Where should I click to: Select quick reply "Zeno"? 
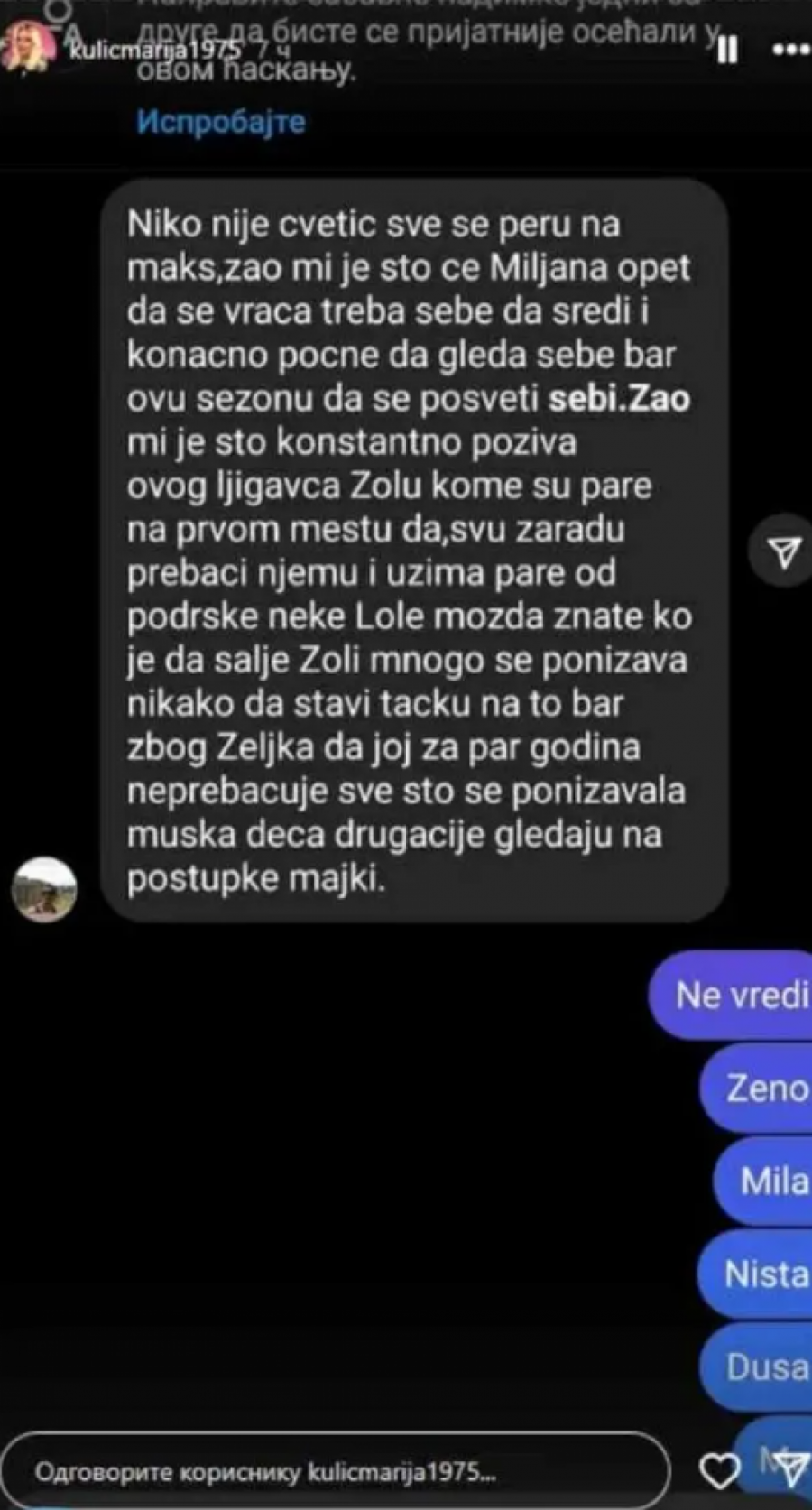coord(756,1088)
